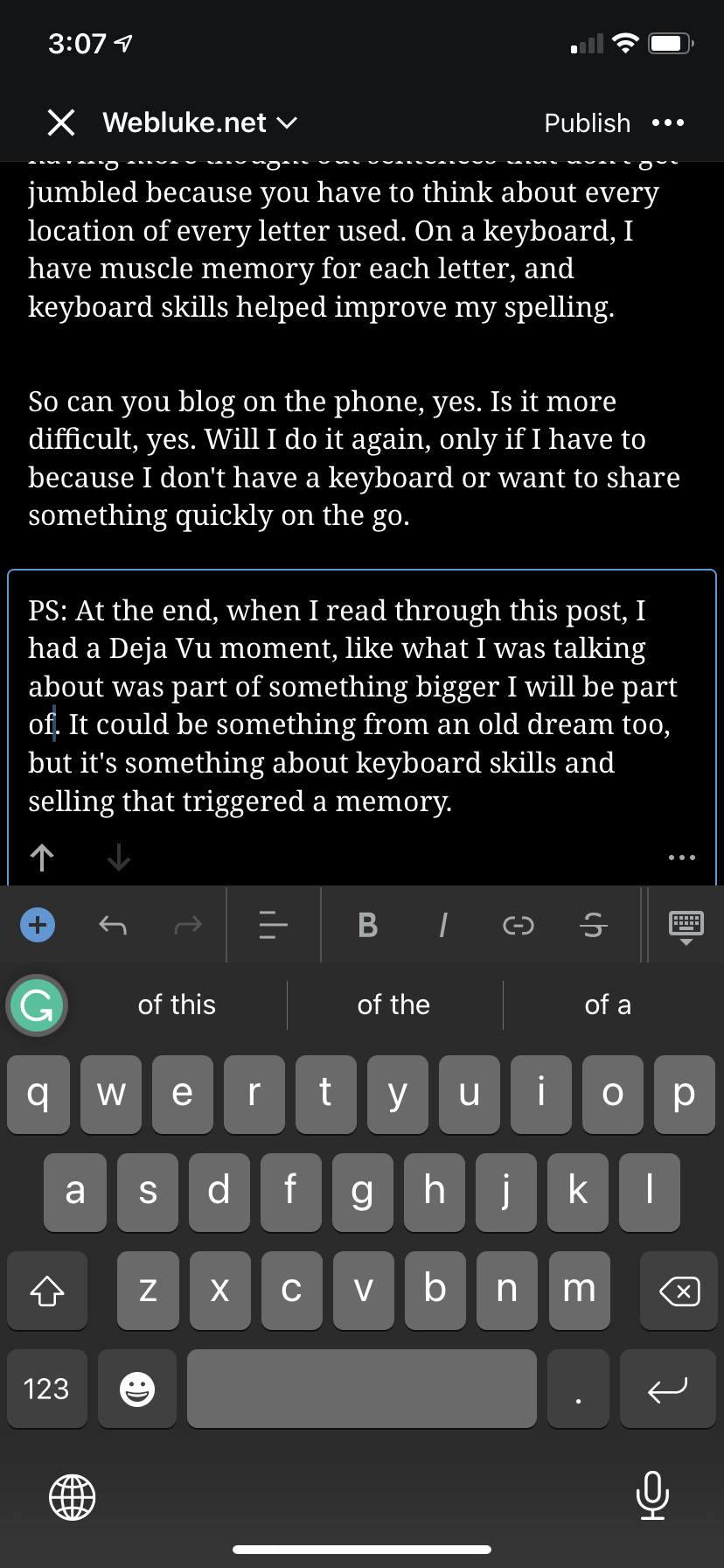Screen dimensions: 724x1568
Task: Open the Webluke.net site dropdown
Action: [x=200, y=123]
